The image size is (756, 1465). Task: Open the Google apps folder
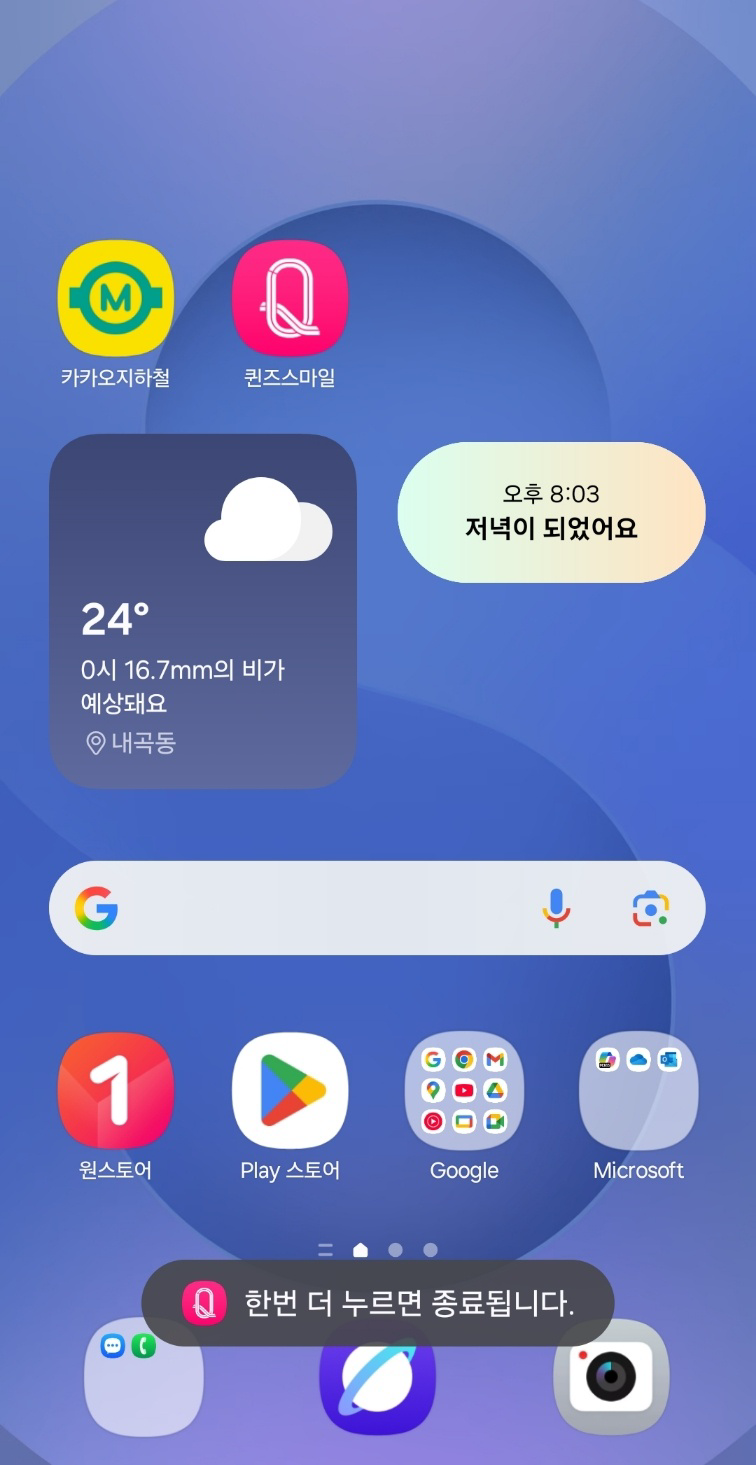coord(464,1090)
